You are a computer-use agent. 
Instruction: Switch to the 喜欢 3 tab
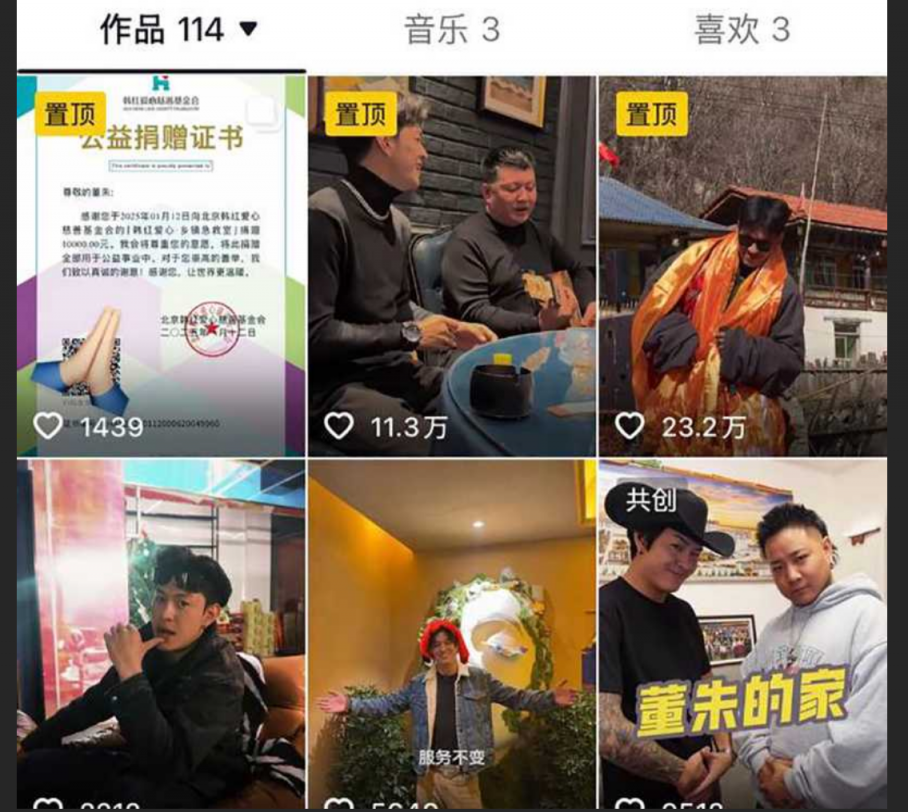742,30
